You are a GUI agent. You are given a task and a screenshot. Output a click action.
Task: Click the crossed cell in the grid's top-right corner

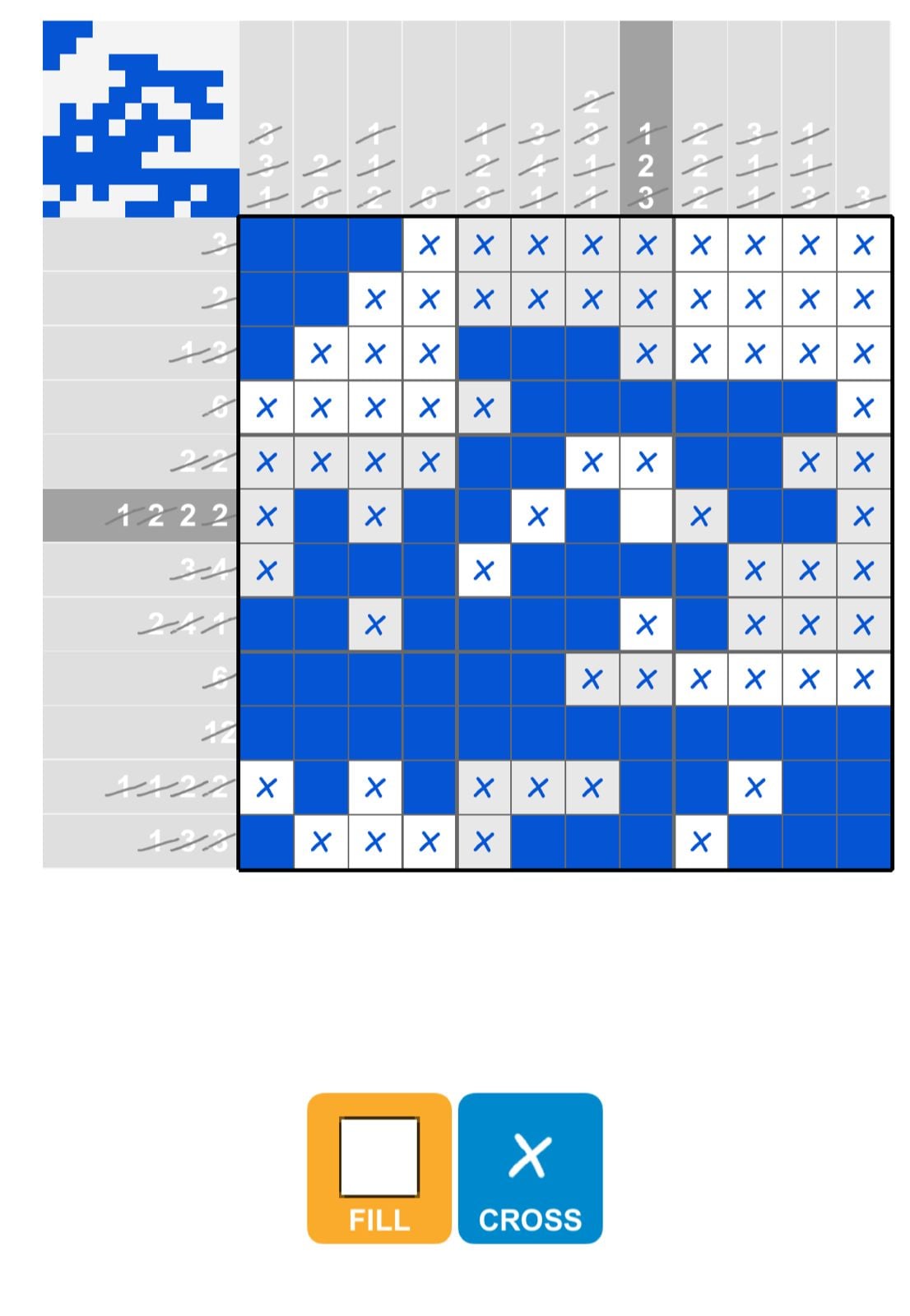click(x=864, y=245)
